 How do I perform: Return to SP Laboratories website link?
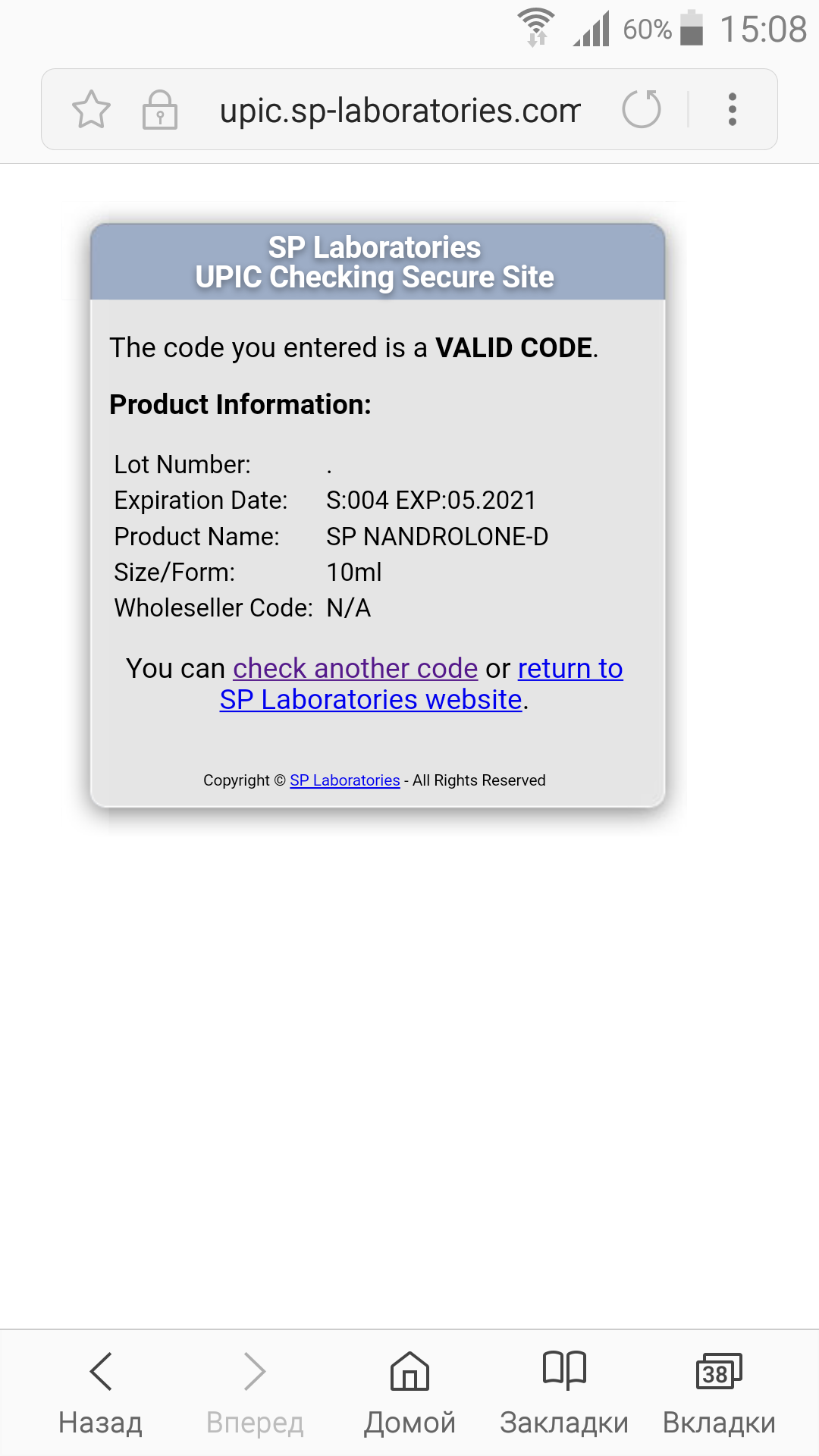click(x=371, y=699)
